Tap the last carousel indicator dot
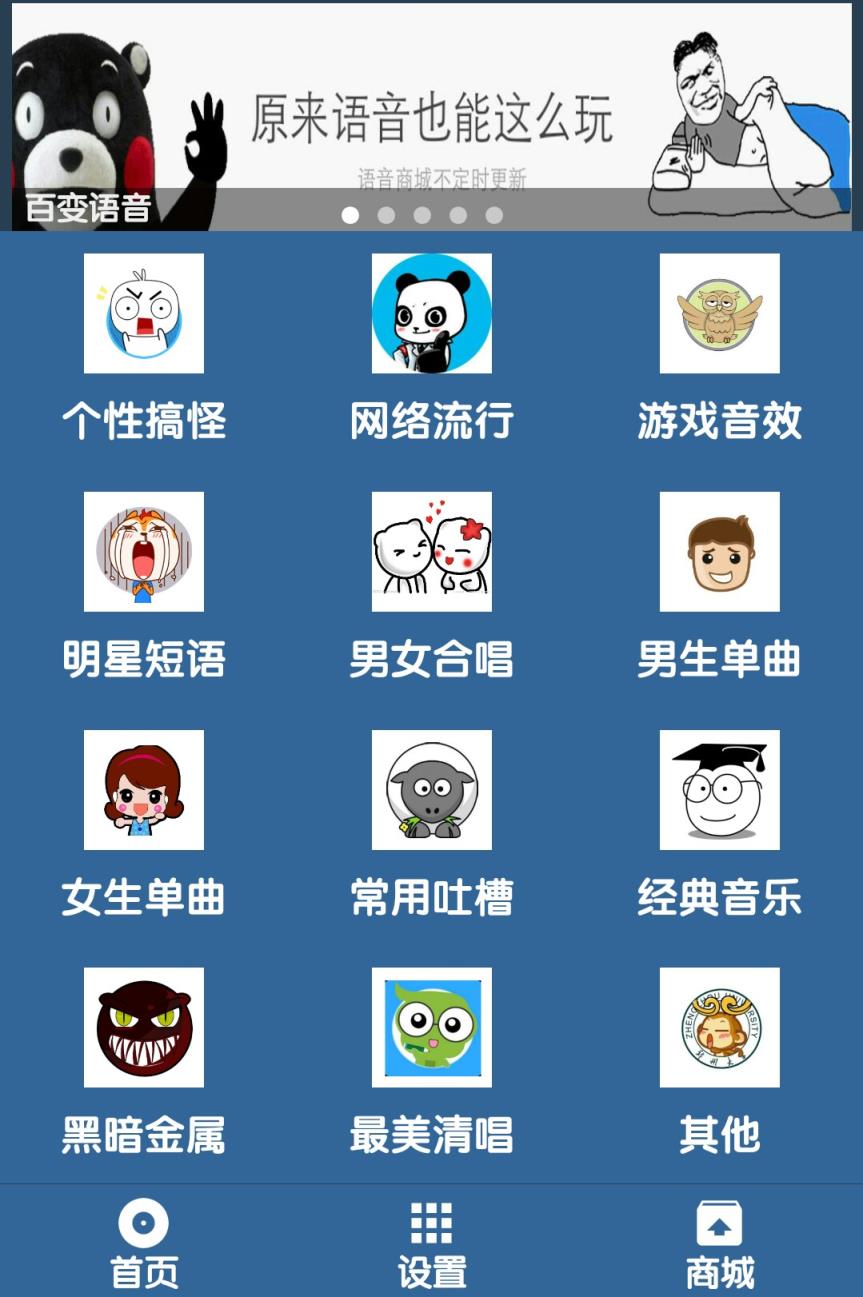 (494, 213)
